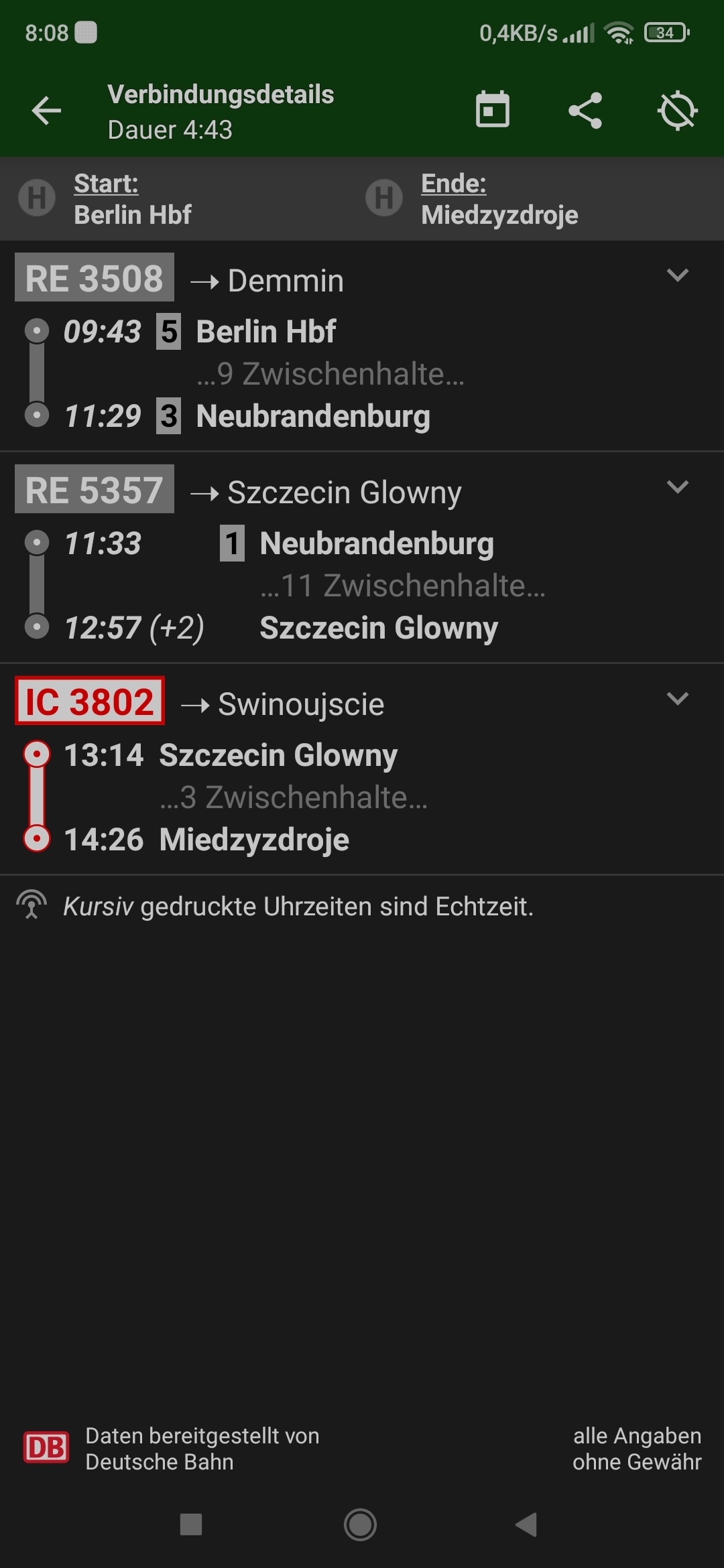This screenshot has width=724, height=1568.
Task: Show the 11 Zwischenhalte after Neubrandenburg
Action: pos(402,586)
